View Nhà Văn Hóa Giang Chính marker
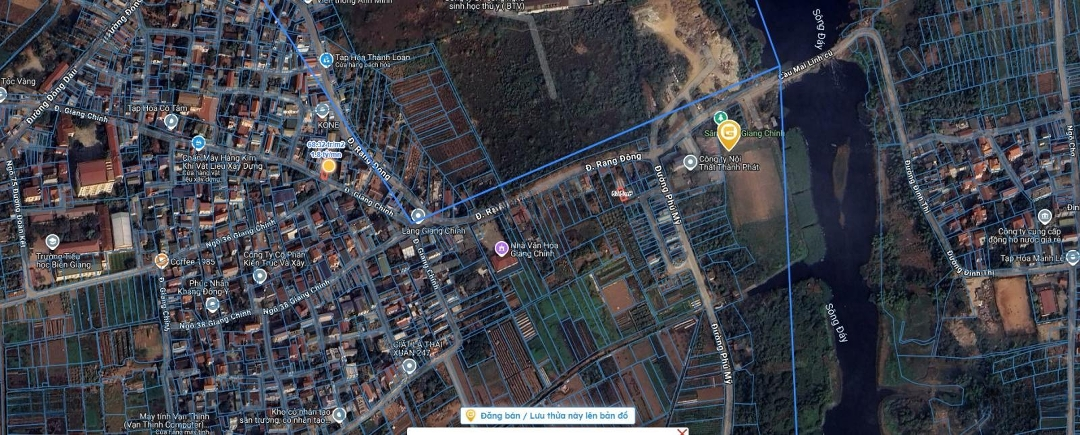 coord(501,248)
